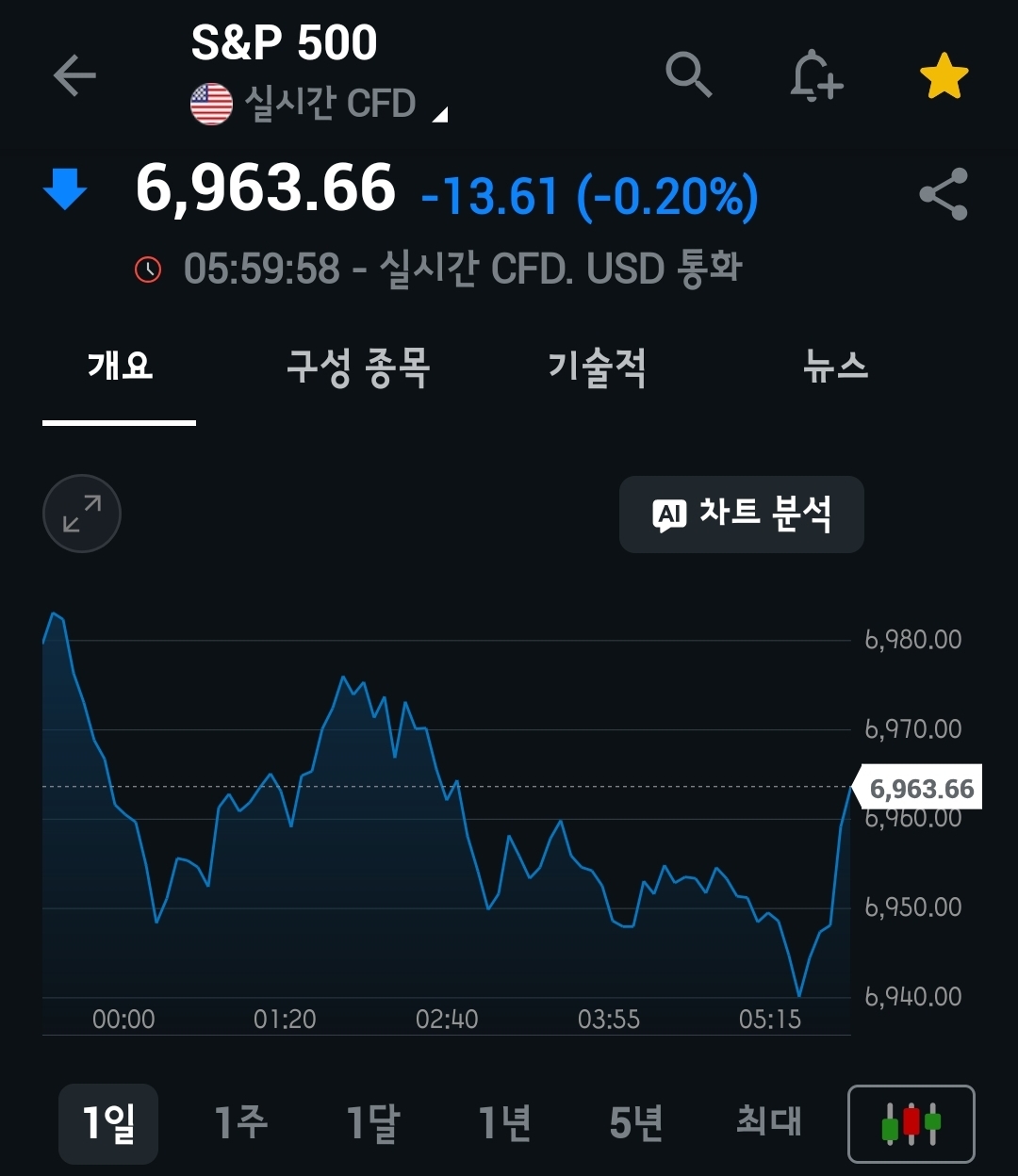This screenshot has width=1018, height=1176.
Task: Toggle the favorite star for S&P 500
Action: (944, 77)
